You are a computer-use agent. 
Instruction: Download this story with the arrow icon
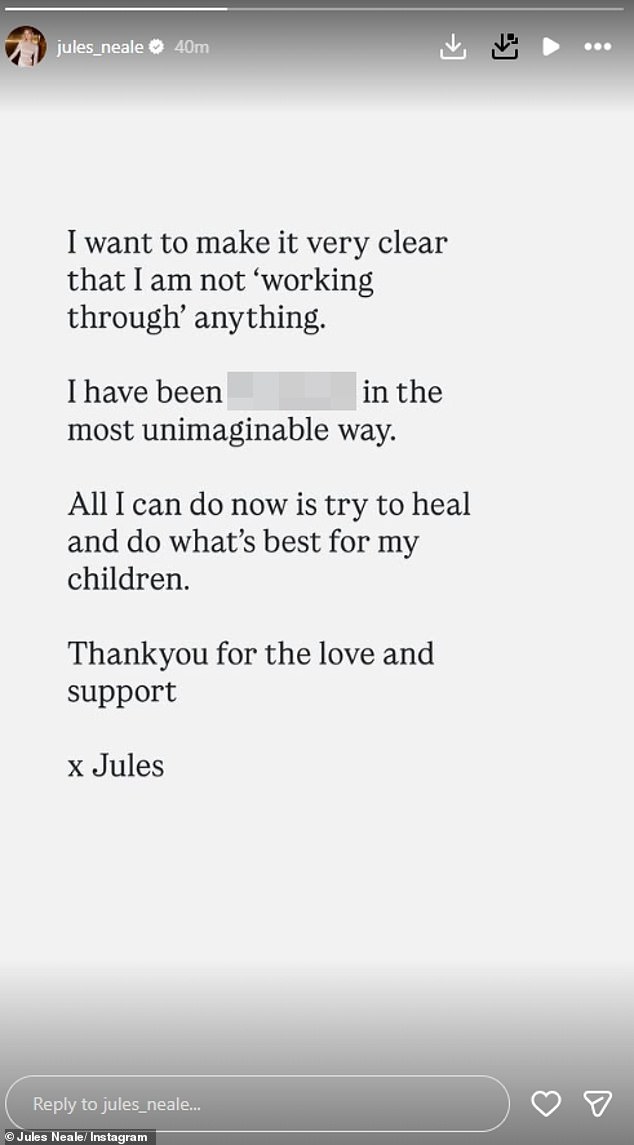(453, 46)
